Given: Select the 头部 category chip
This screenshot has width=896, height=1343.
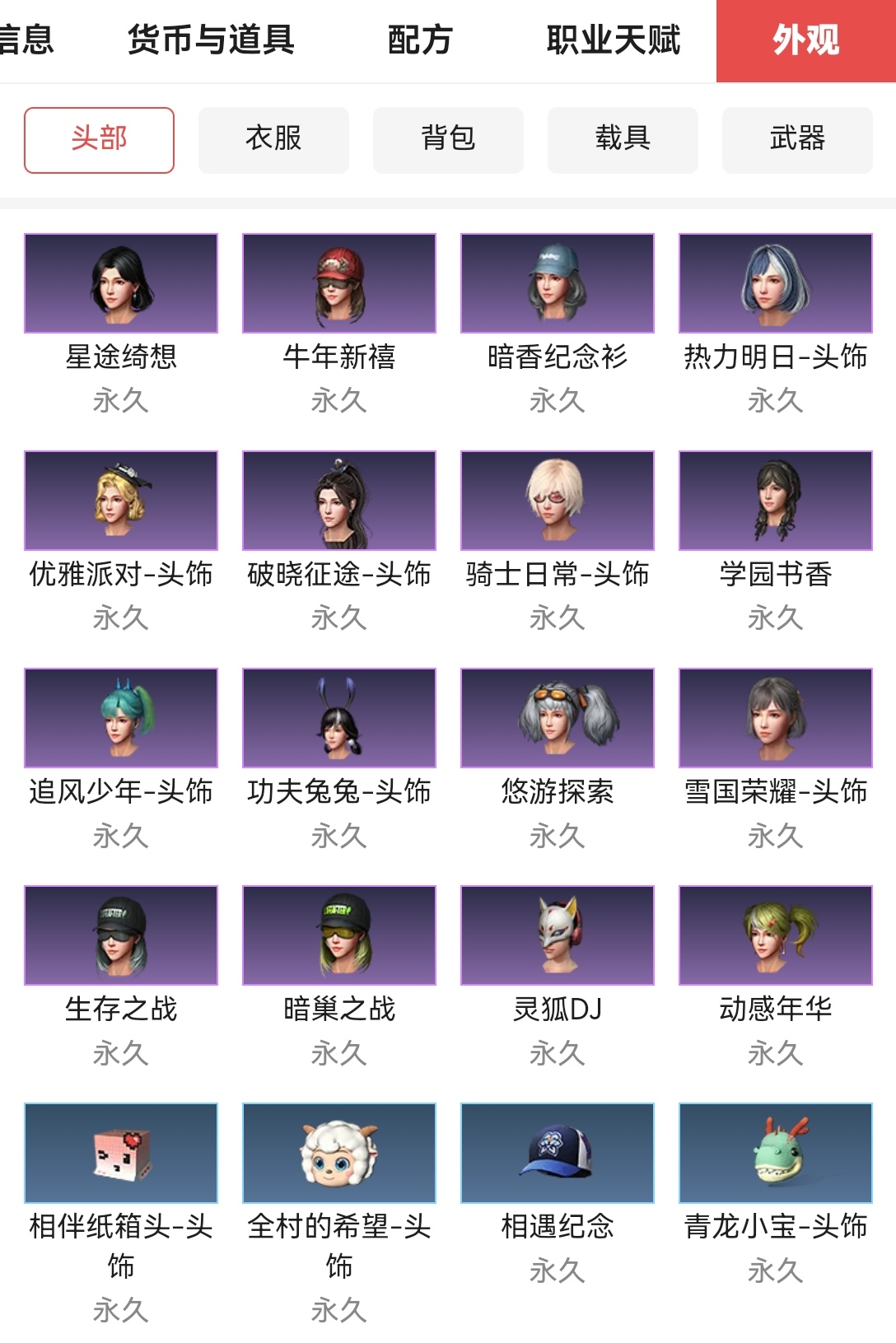Looking at the screenshot, I should [x=99, y=140].
